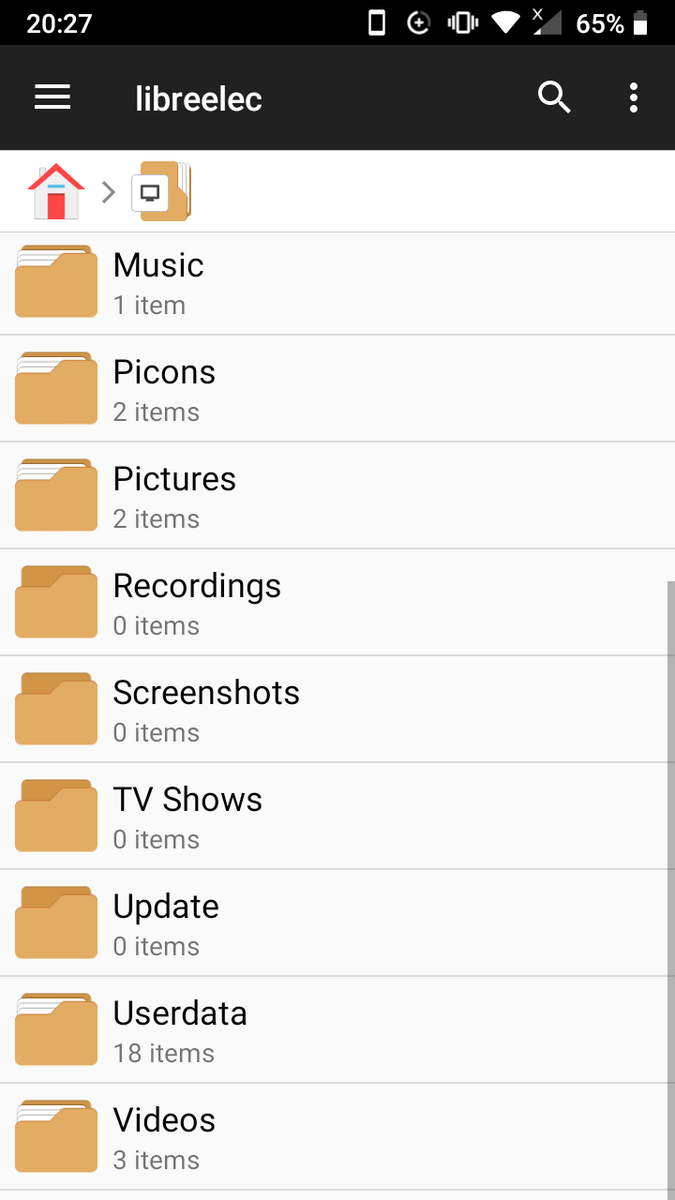This screenshot has width=675, height=1200.
Task: Go to the home breadcrumb
Action: coord(57,191)
